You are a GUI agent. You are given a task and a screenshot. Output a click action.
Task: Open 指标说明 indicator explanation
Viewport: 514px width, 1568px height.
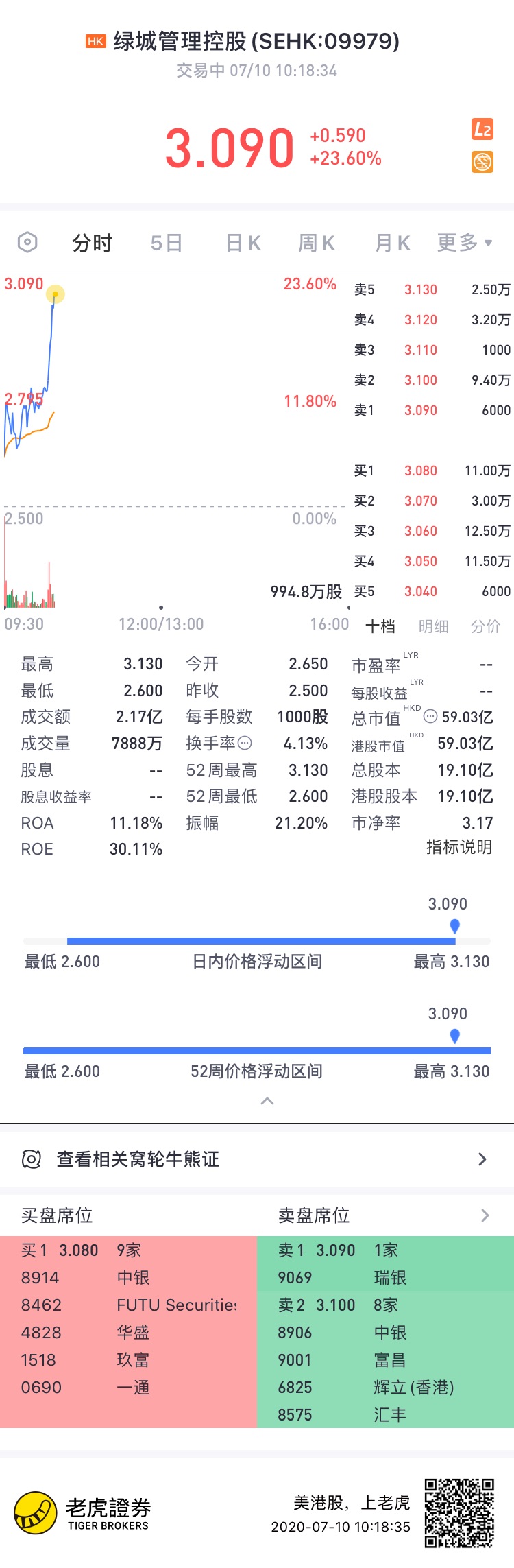coord(459,847)
